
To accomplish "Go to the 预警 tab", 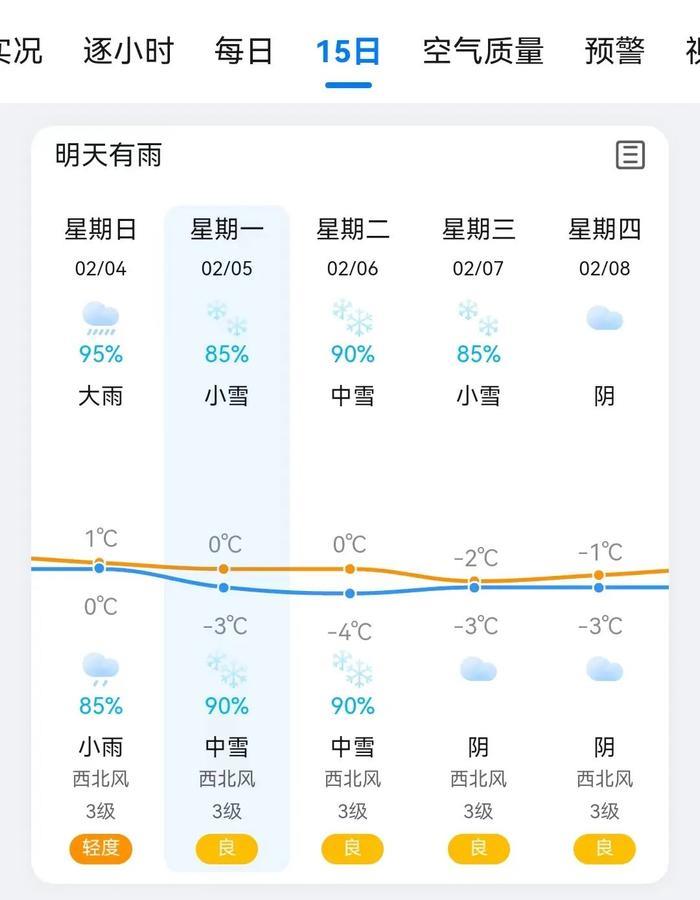I will 614,51.
